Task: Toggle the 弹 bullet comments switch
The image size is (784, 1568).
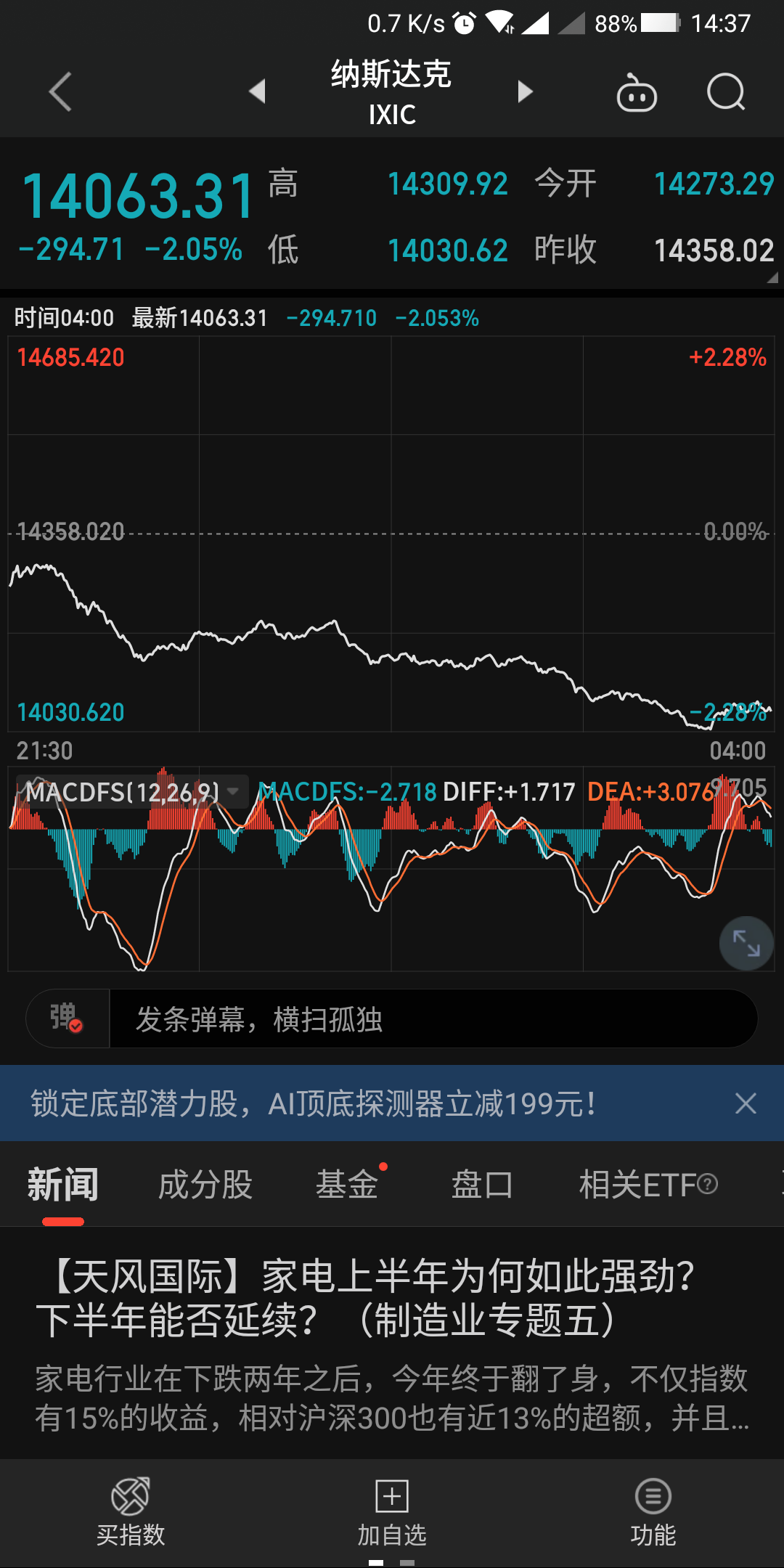Action: click(67, 1018)
